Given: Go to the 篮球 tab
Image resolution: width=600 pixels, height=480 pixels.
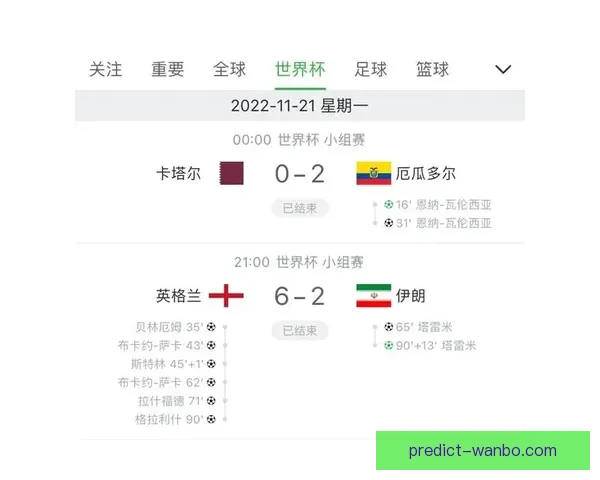Looking at the screenshot, I should click(432, 69).
